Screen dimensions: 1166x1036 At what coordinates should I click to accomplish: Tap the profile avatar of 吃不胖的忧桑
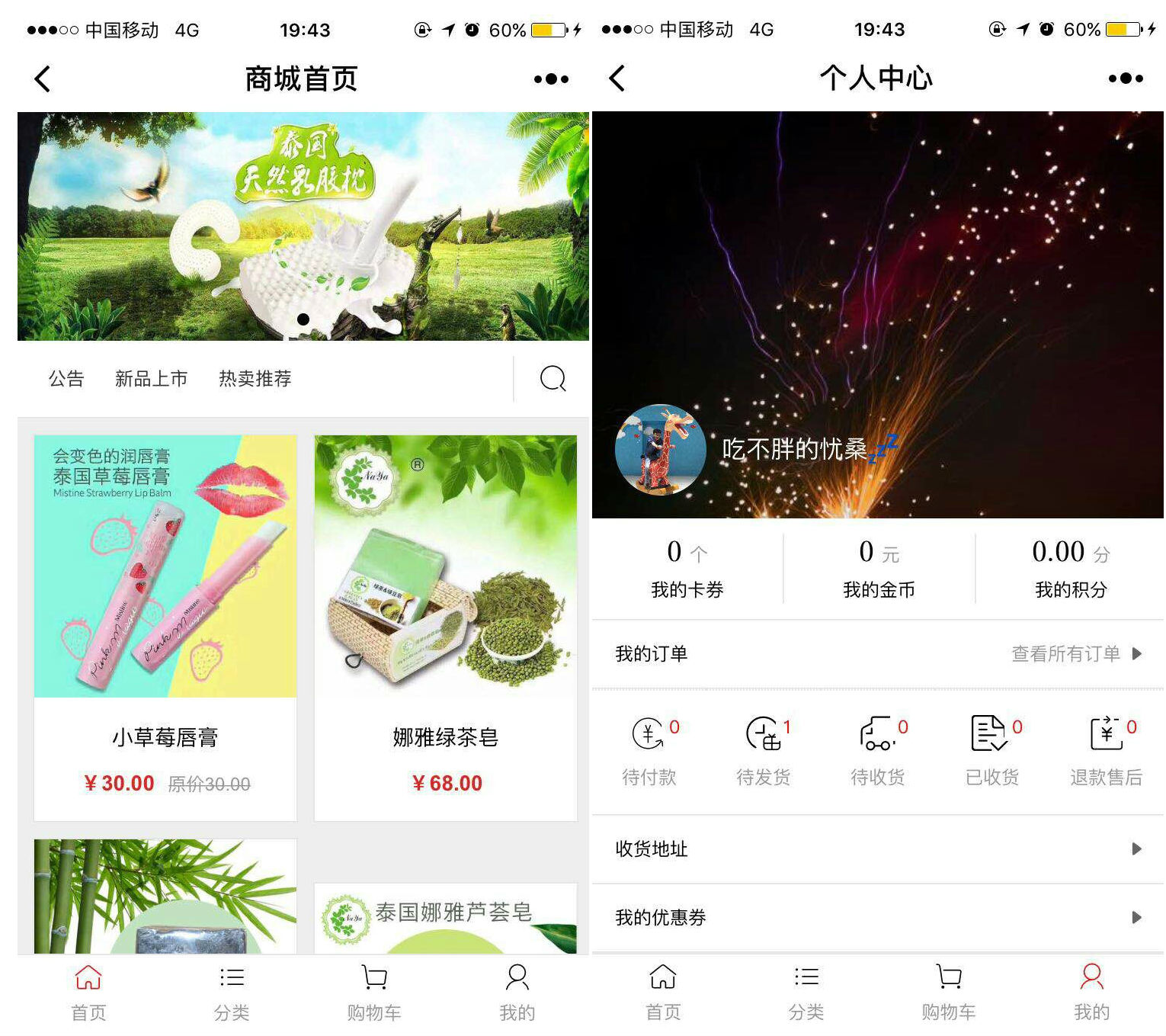point(660,450)
